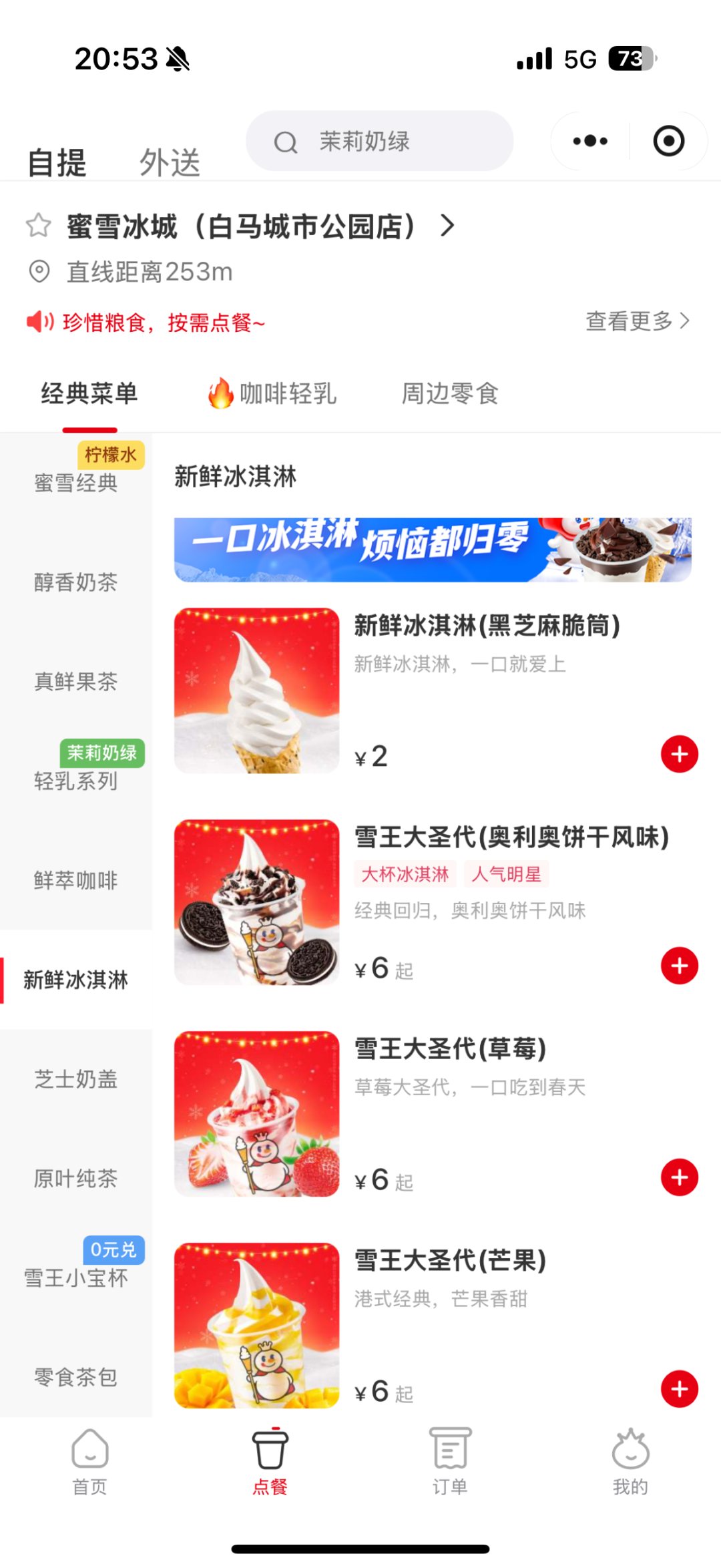The image size is (721, 1568).
Task: Expand store details via the arrow after store name
Action: (x=447, y=226)
